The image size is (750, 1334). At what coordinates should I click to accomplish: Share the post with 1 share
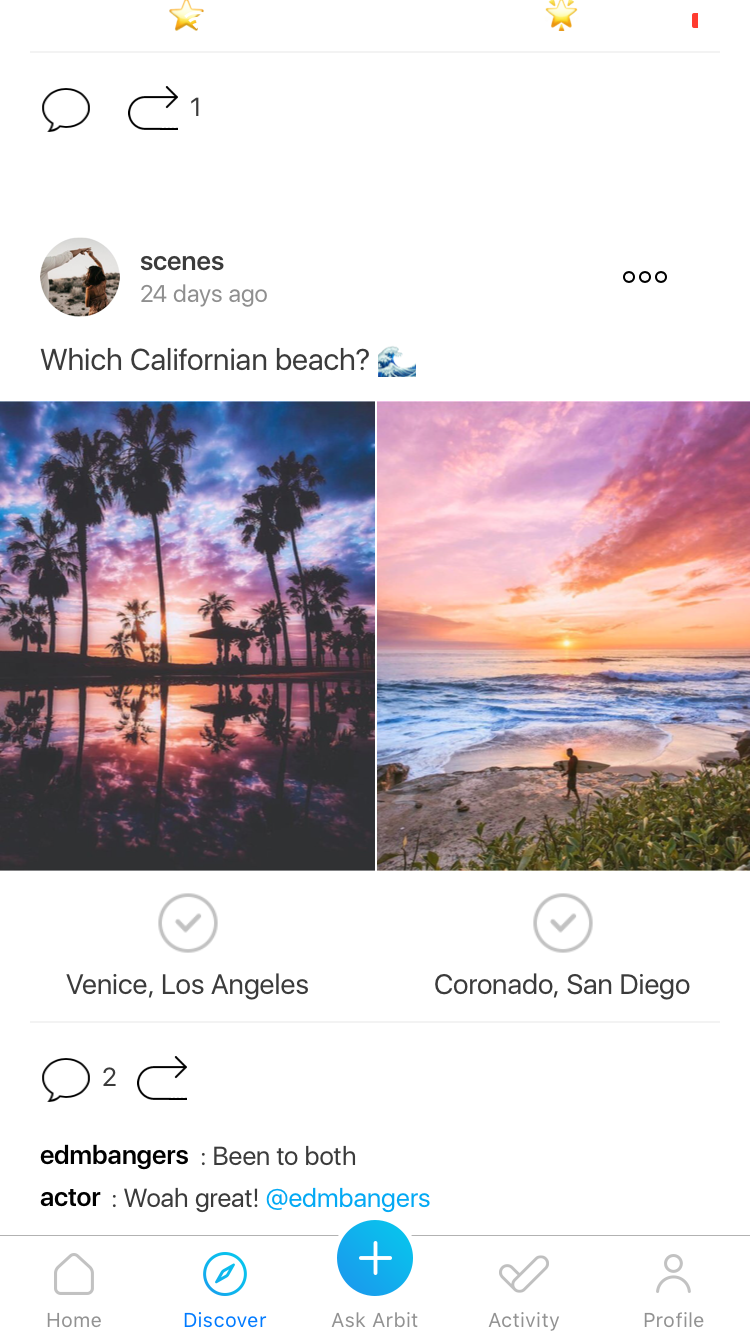153,109
